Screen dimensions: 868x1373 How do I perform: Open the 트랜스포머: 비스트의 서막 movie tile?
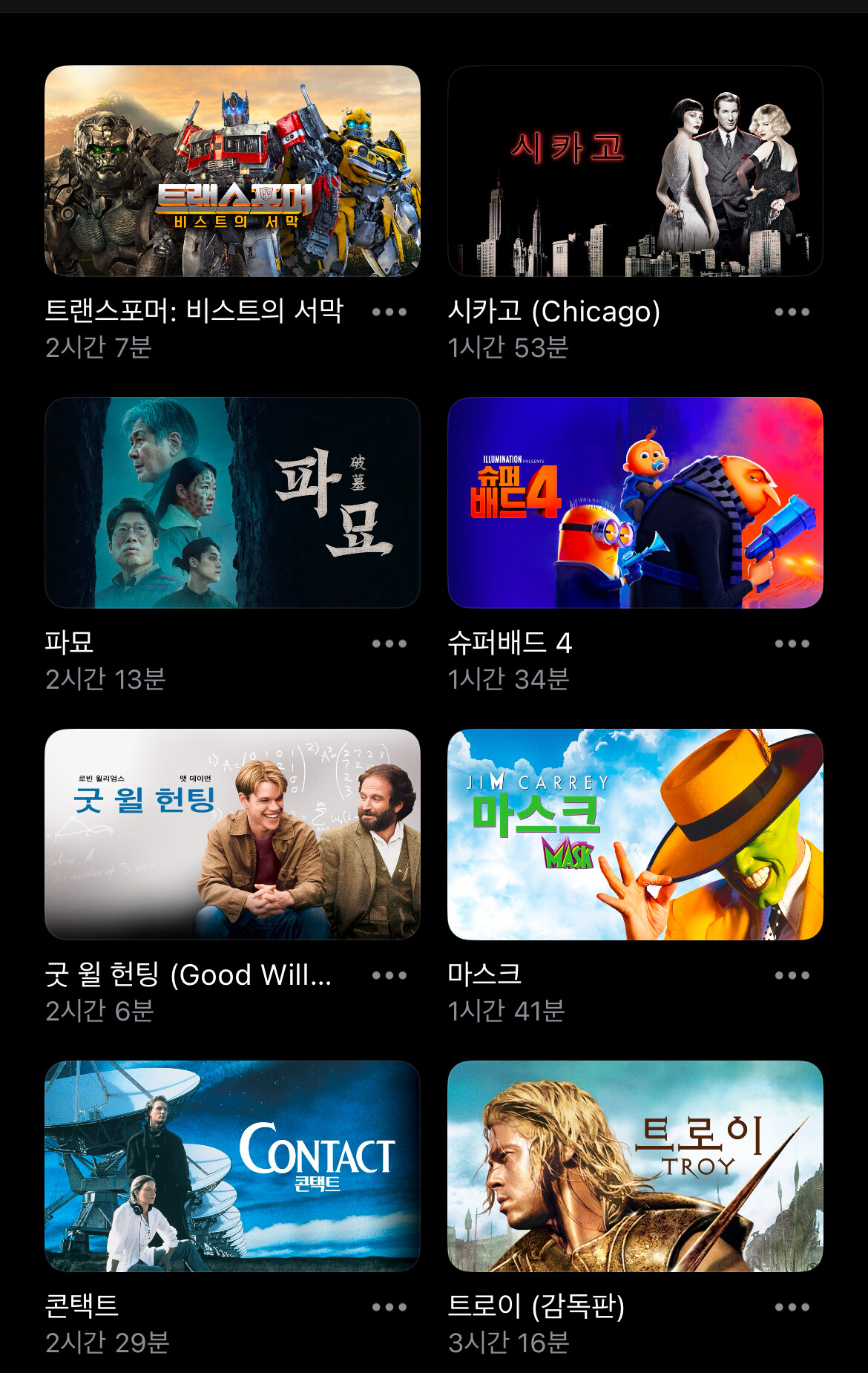coord(232,171)
